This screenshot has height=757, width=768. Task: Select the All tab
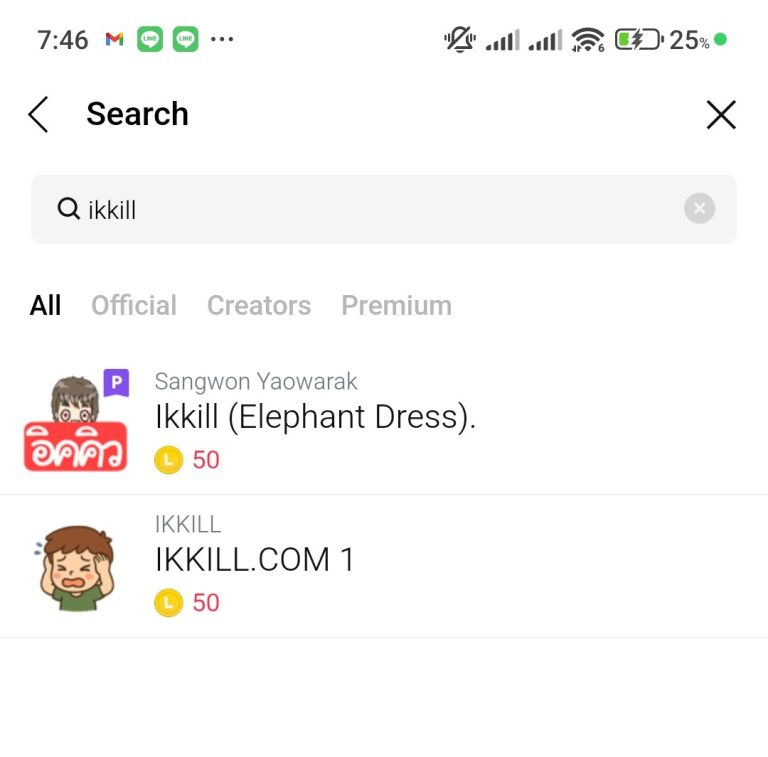coord(46,306)
